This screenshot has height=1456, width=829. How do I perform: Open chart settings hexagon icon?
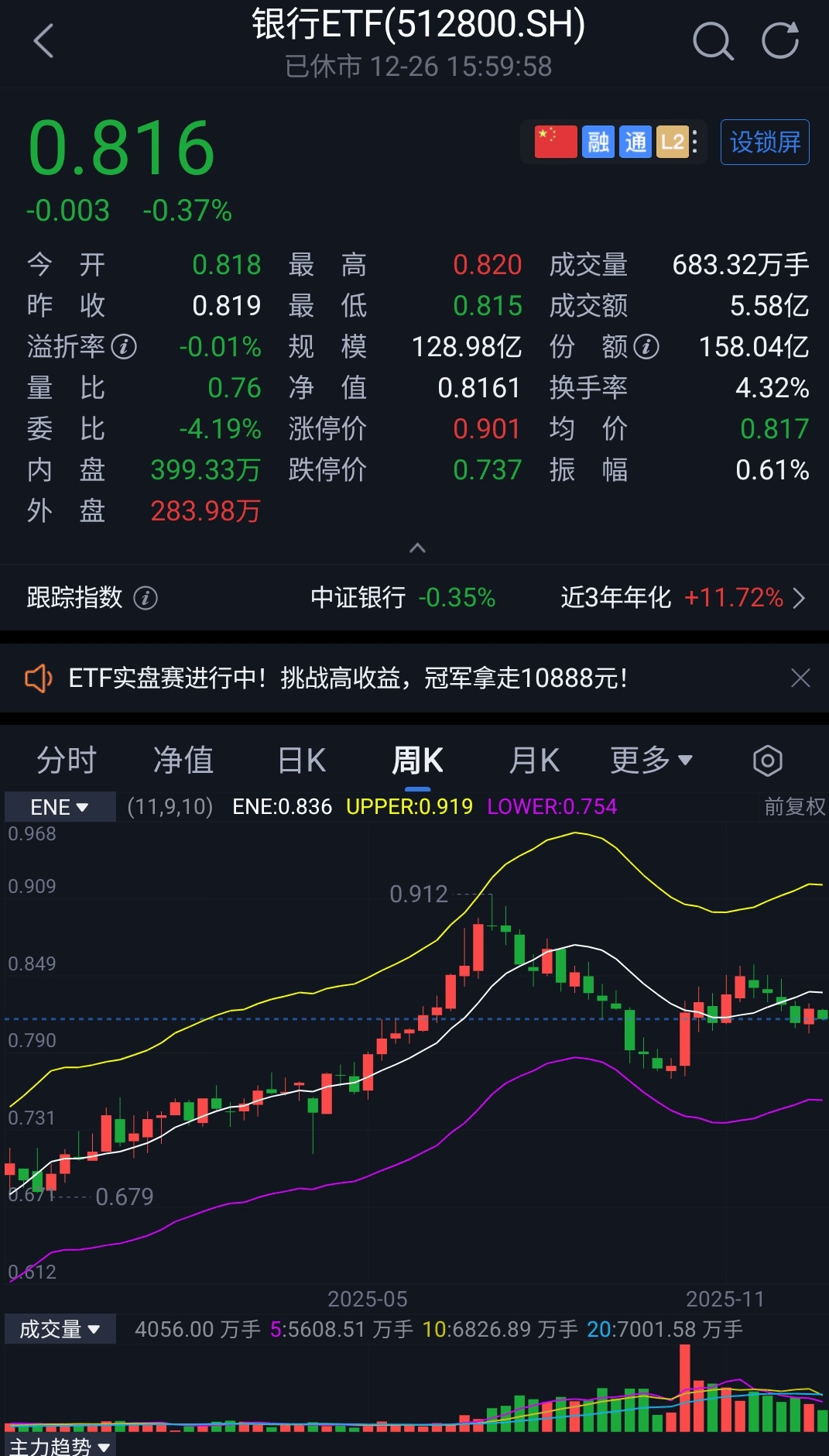pyautogui.click(x=767, y=761)
